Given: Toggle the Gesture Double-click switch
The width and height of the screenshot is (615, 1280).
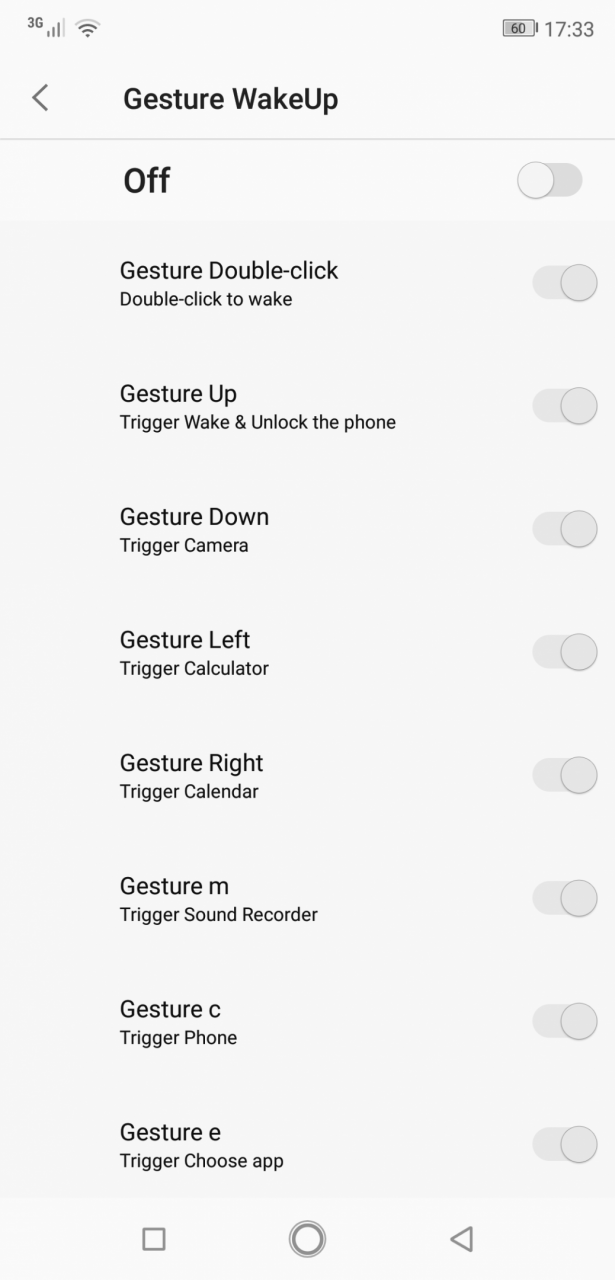Looking at the screenshot, I should tap(565, 283).
